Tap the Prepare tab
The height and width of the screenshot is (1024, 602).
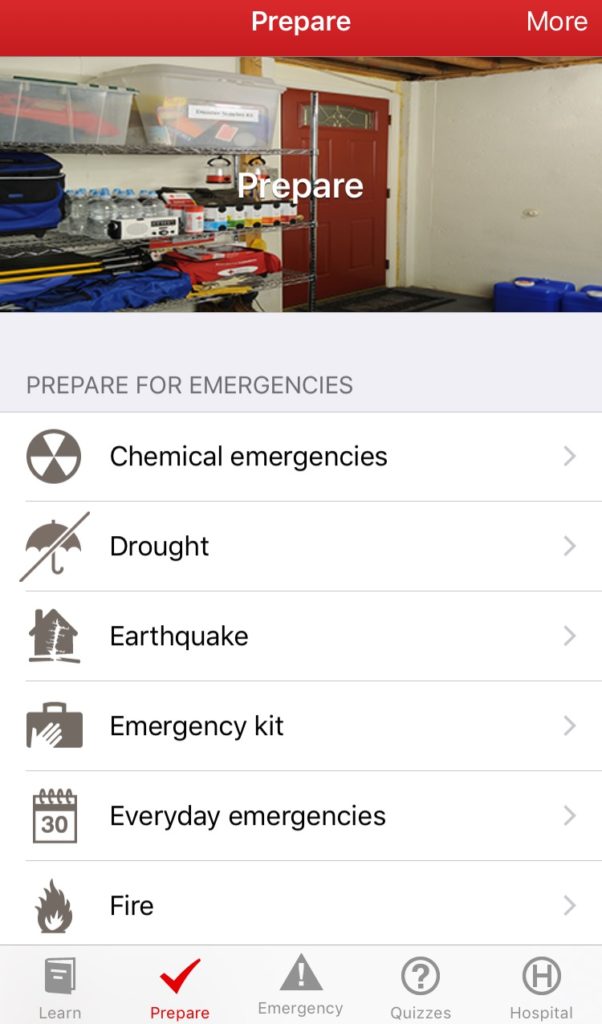(x=180, y=986)
